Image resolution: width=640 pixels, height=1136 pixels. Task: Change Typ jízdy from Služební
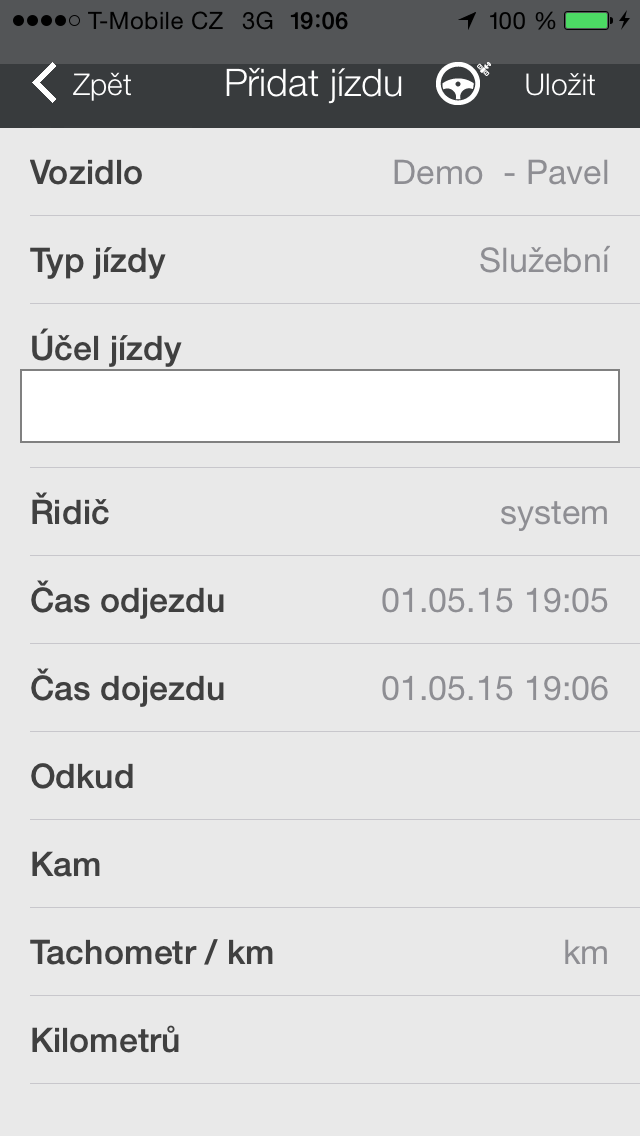320,260
